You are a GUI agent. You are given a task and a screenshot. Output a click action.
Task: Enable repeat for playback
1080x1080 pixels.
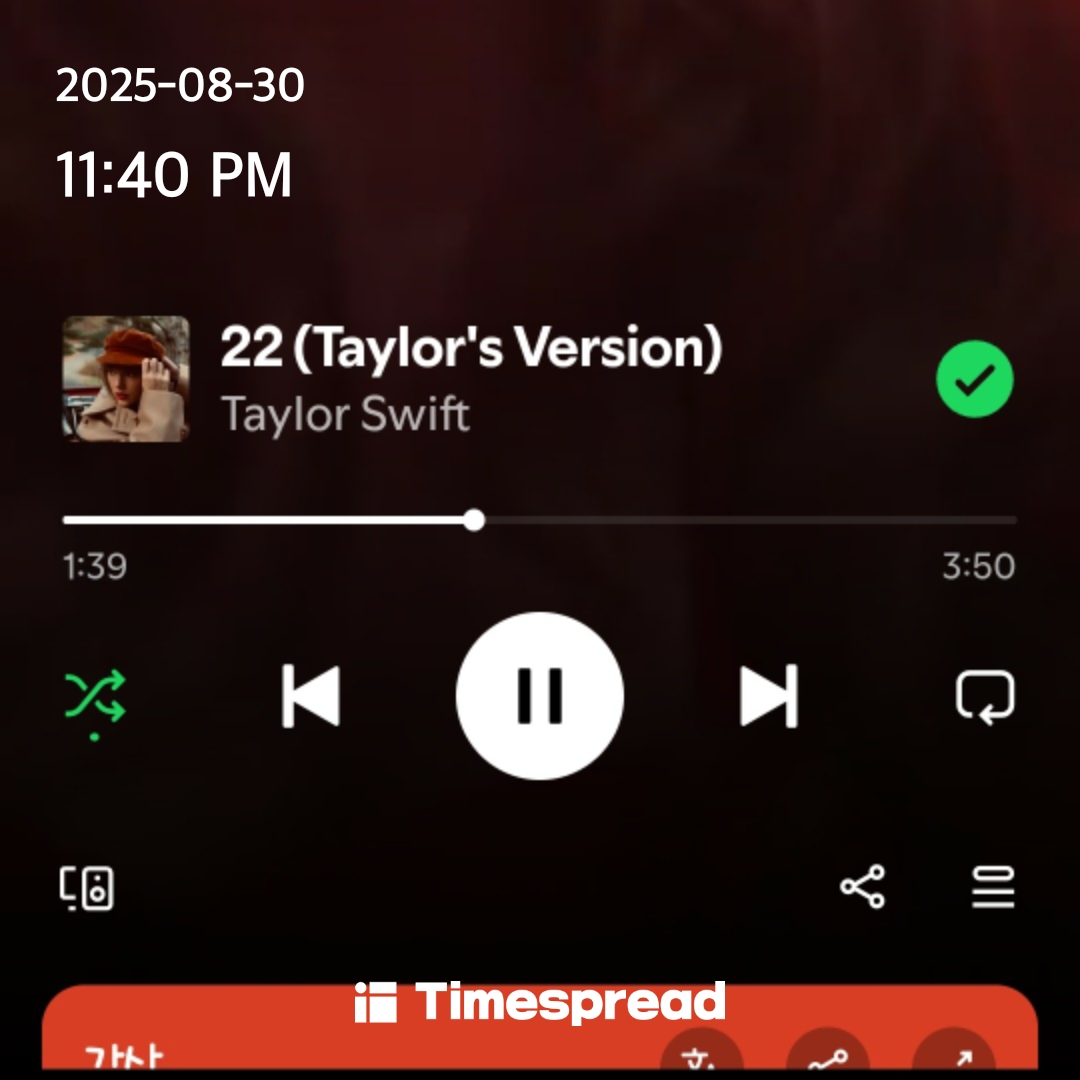click(985, 696)
